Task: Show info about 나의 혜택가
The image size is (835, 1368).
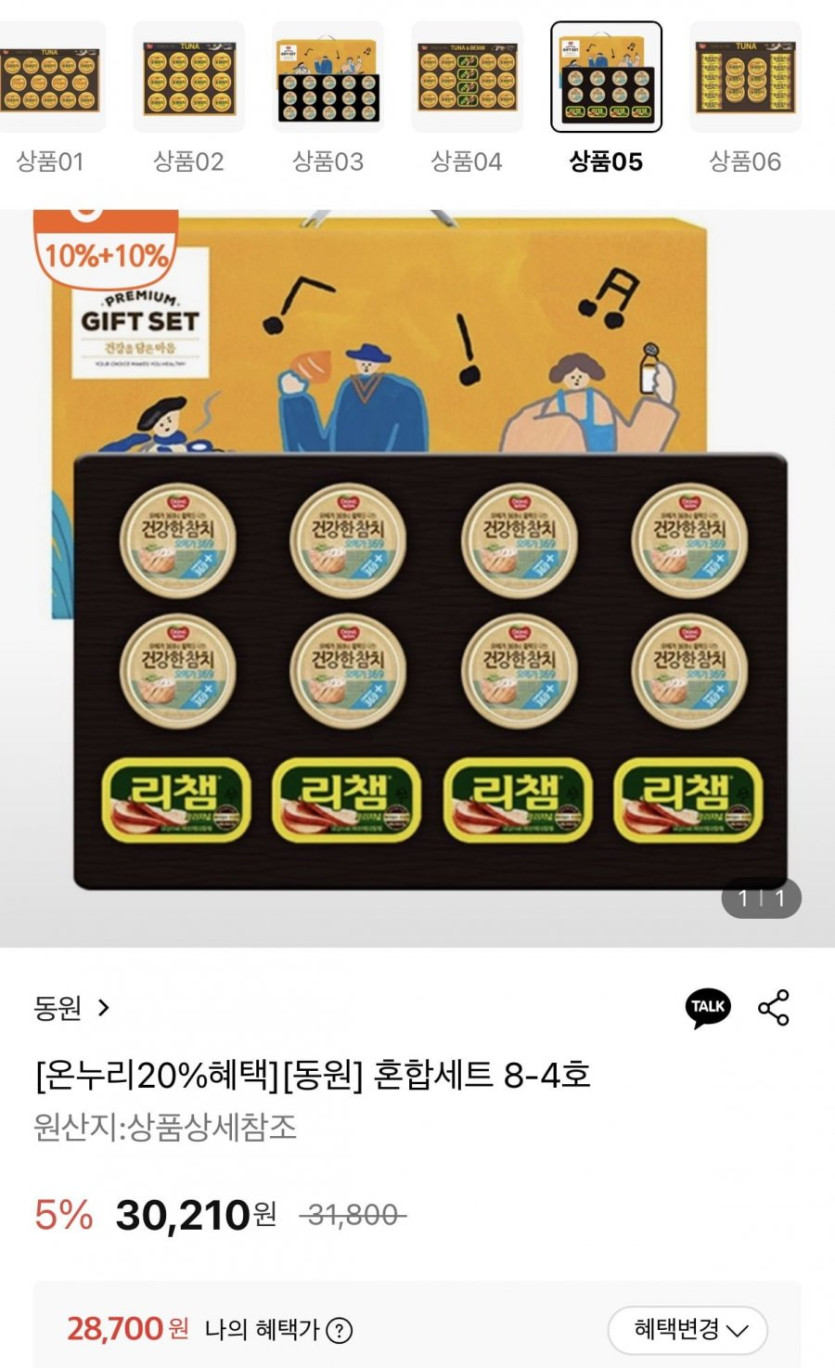Action: point(340,1330)
